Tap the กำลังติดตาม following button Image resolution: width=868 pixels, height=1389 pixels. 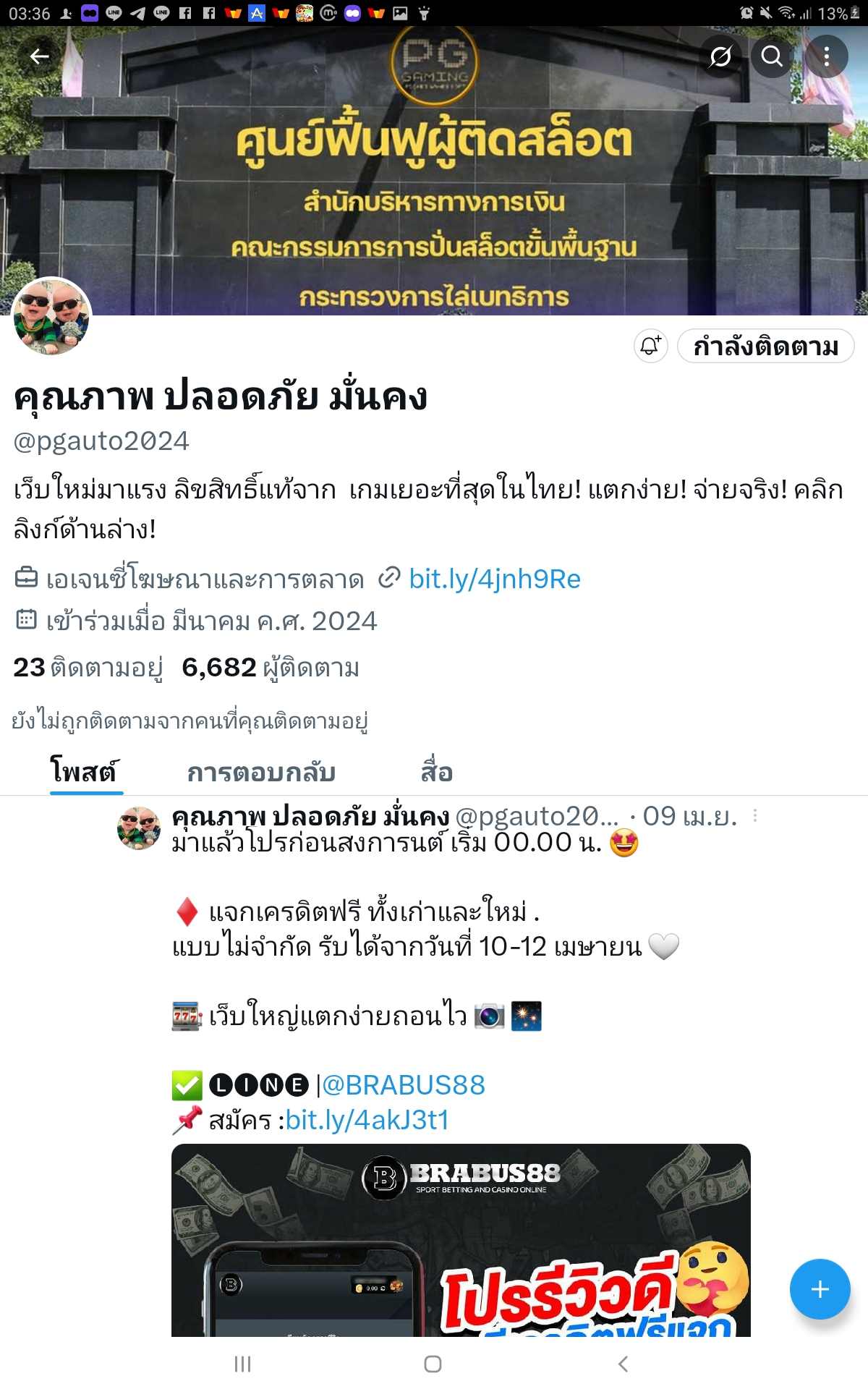(x=766, y=346)
